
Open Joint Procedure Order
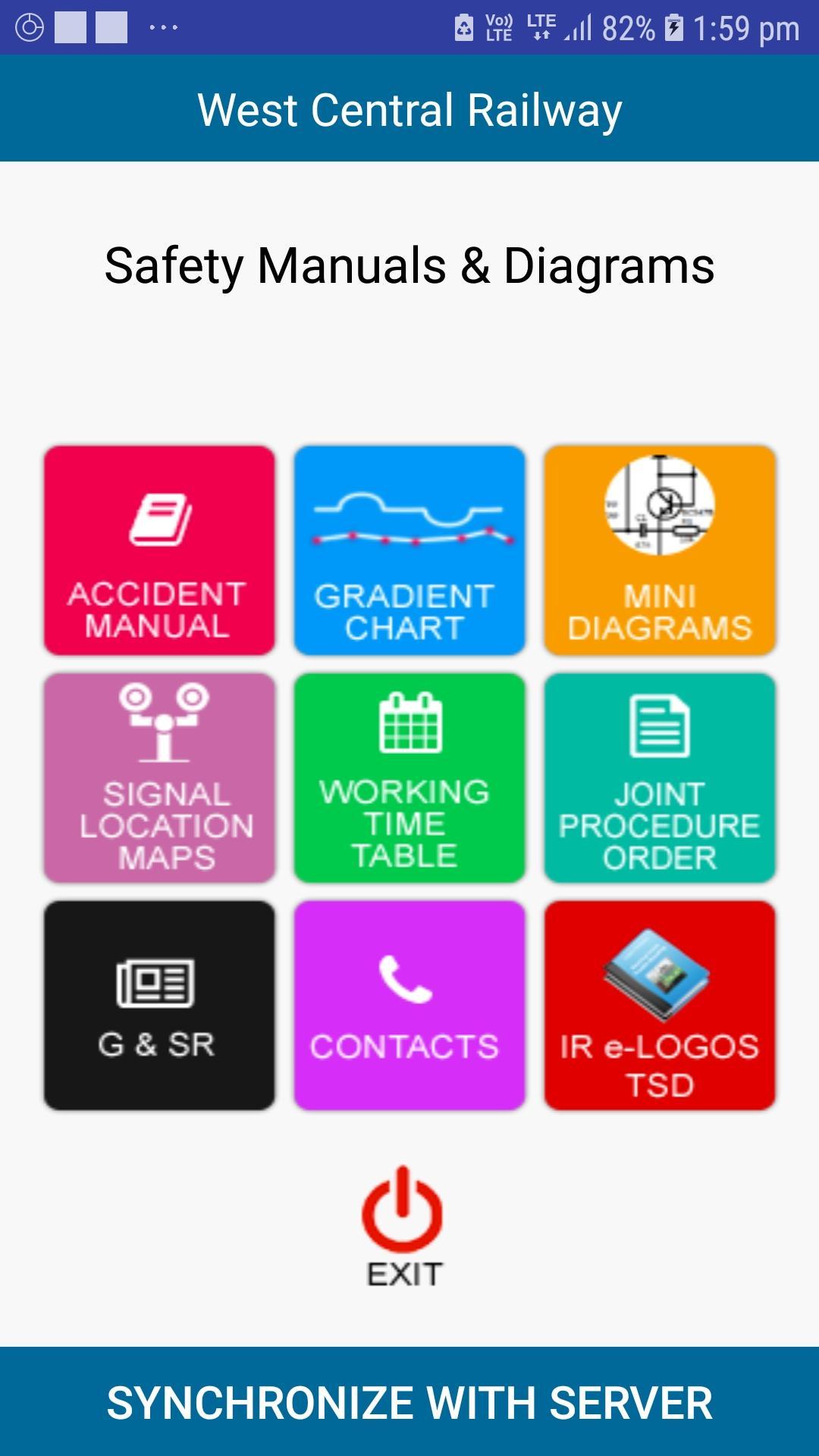pyautogui.click(x=660, y=778)
